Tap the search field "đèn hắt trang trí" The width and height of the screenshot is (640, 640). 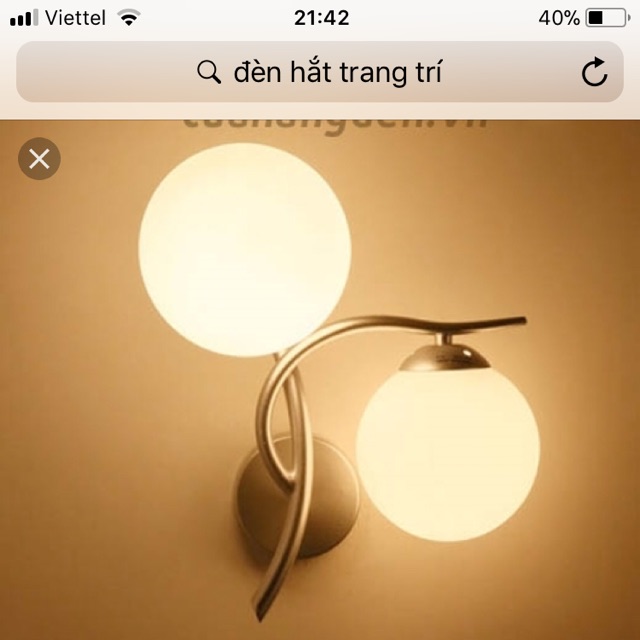click(320, 72)
